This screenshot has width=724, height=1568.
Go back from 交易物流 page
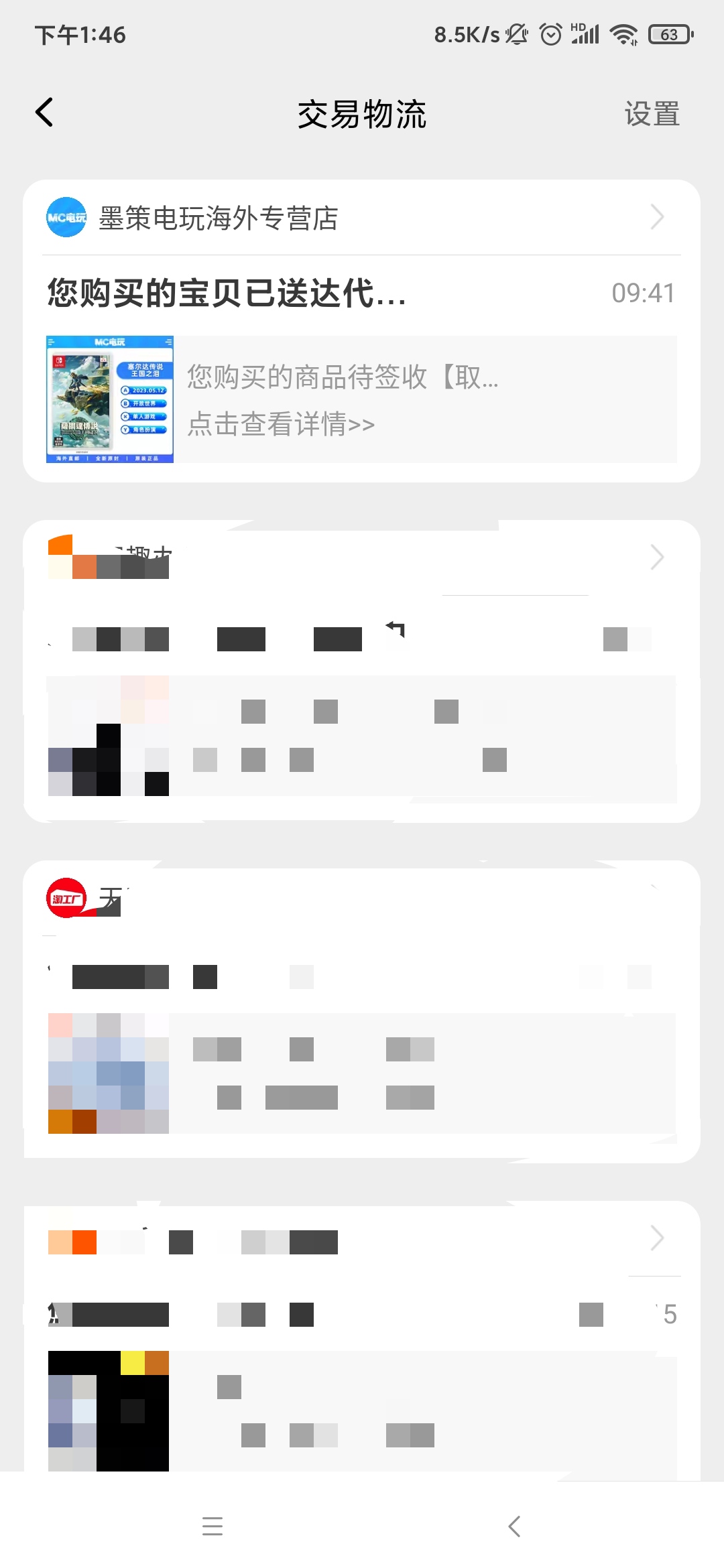point(45,113)
